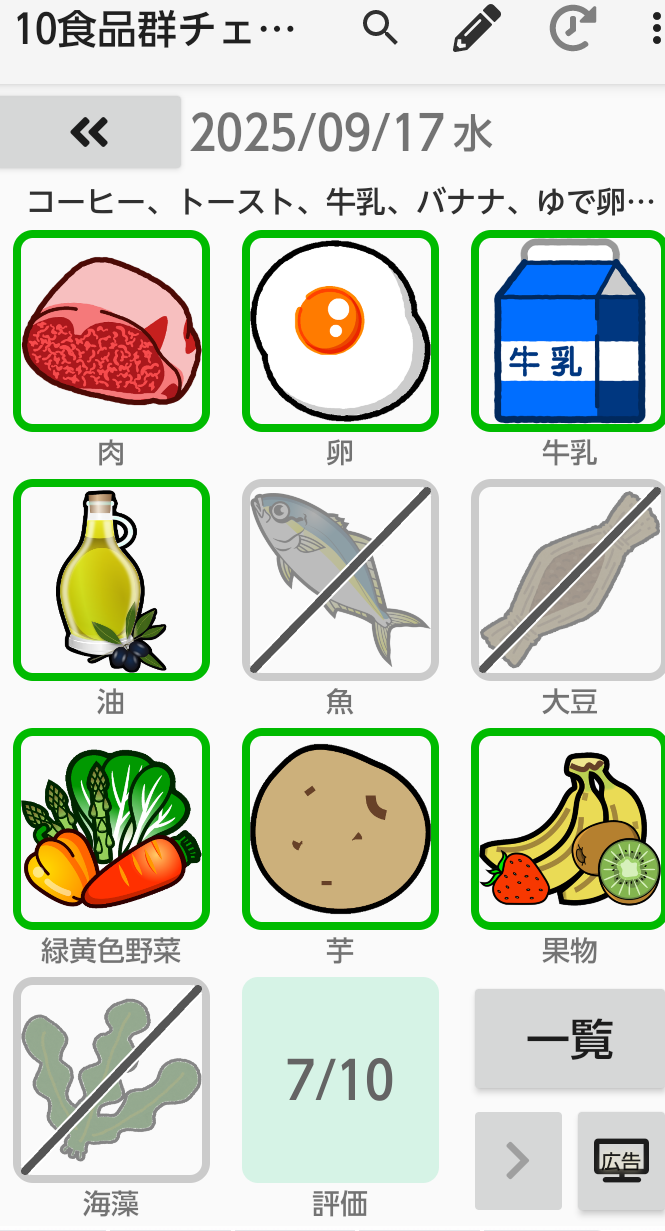Uncheck the 牛乳 (milk) tile
This screenshot has width=665, height=1231.
pos(568,330)
